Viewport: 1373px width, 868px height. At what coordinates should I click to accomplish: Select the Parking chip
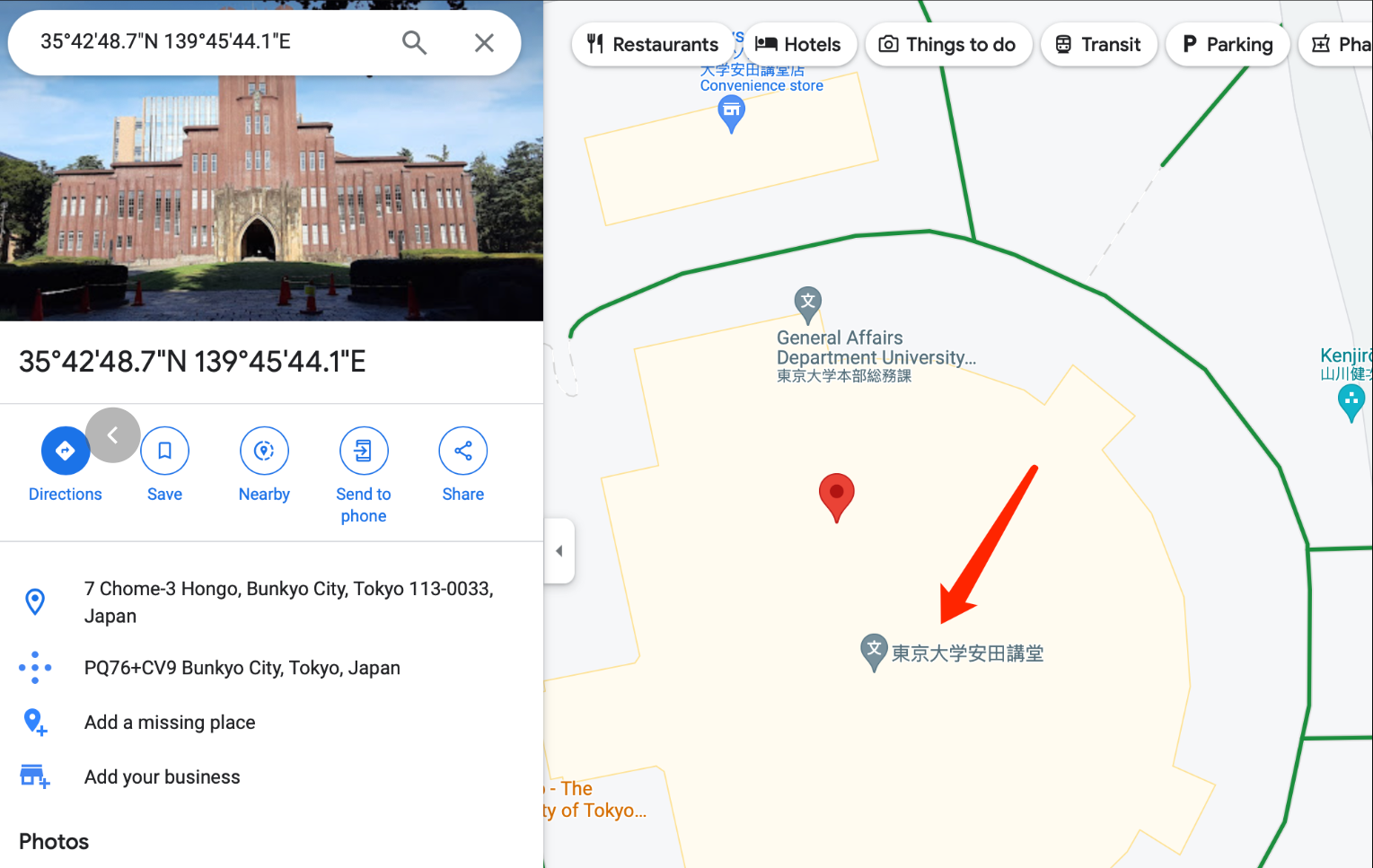click(1228, 44)
